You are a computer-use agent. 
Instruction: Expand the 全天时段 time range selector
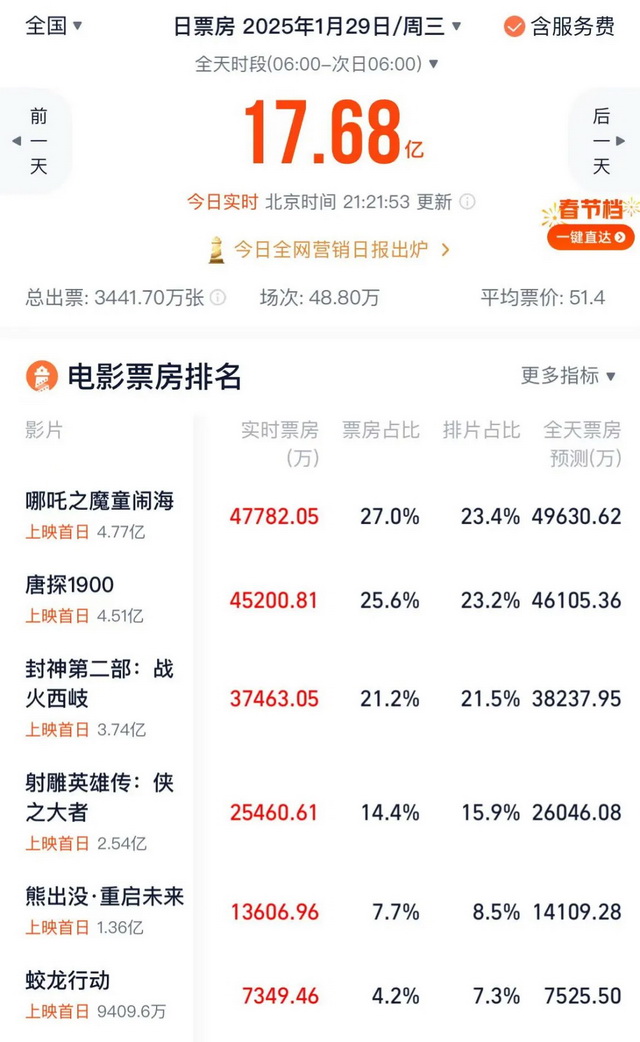tap(317, 64)
